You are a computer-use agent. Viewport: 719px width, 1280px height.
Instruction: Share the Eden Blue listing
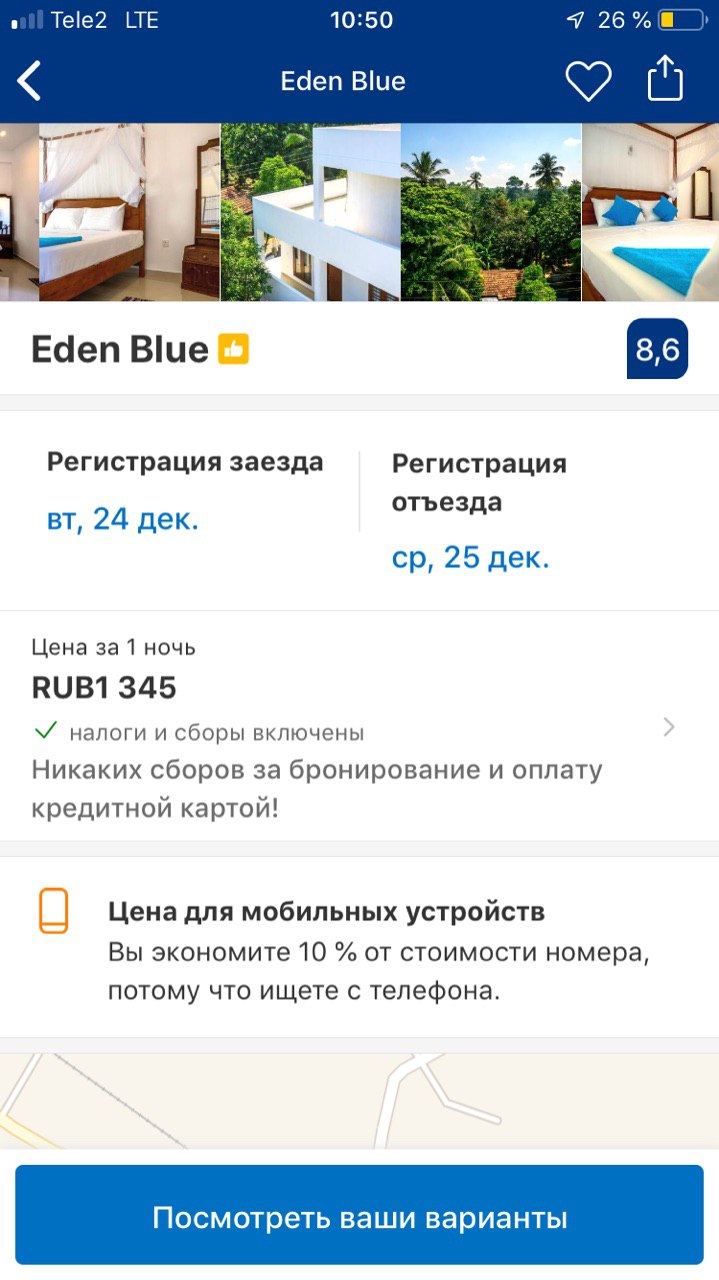(x=665, y=79)
